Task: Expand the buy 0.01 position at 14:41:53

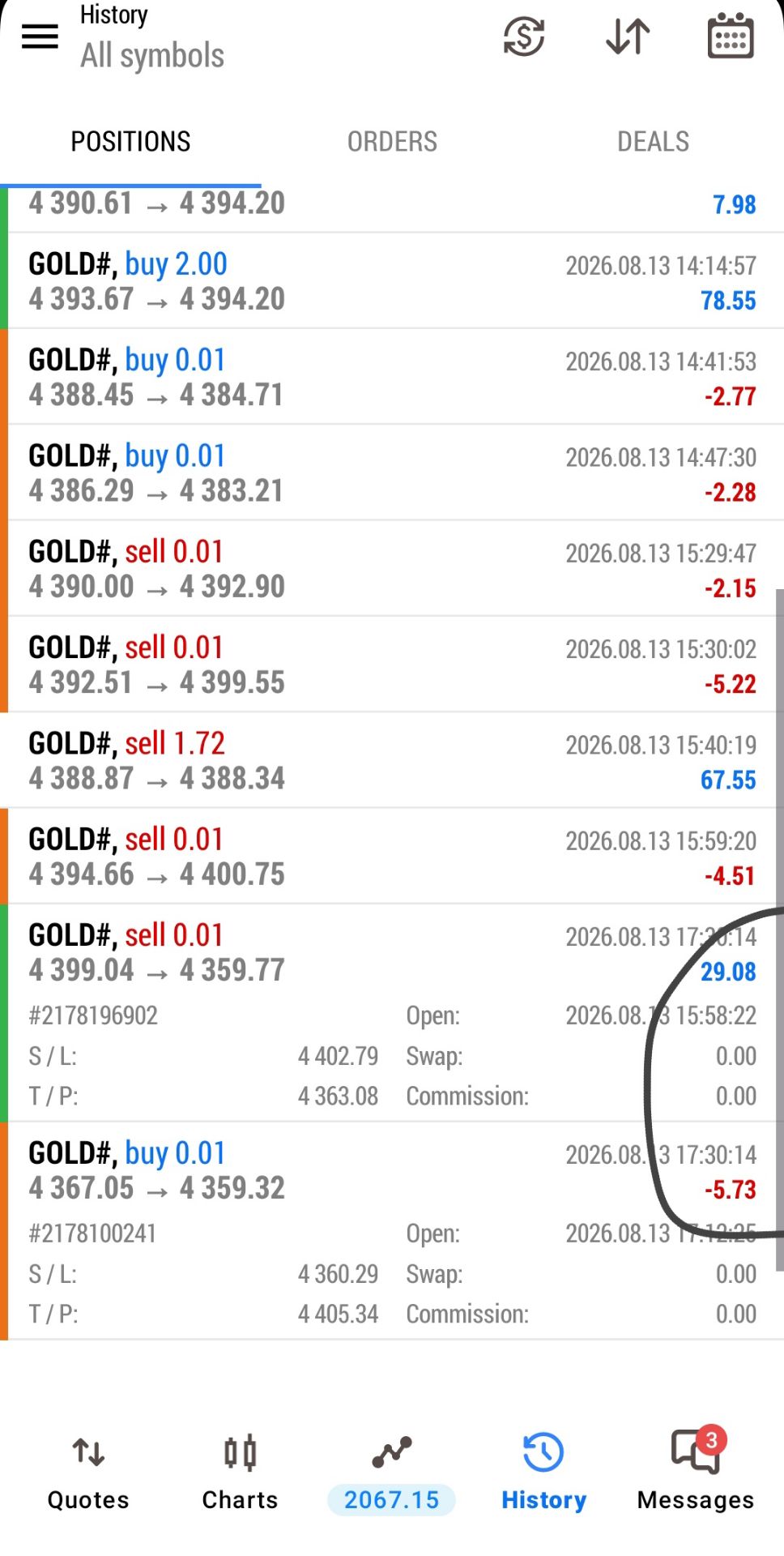Action: click(392, 377)
